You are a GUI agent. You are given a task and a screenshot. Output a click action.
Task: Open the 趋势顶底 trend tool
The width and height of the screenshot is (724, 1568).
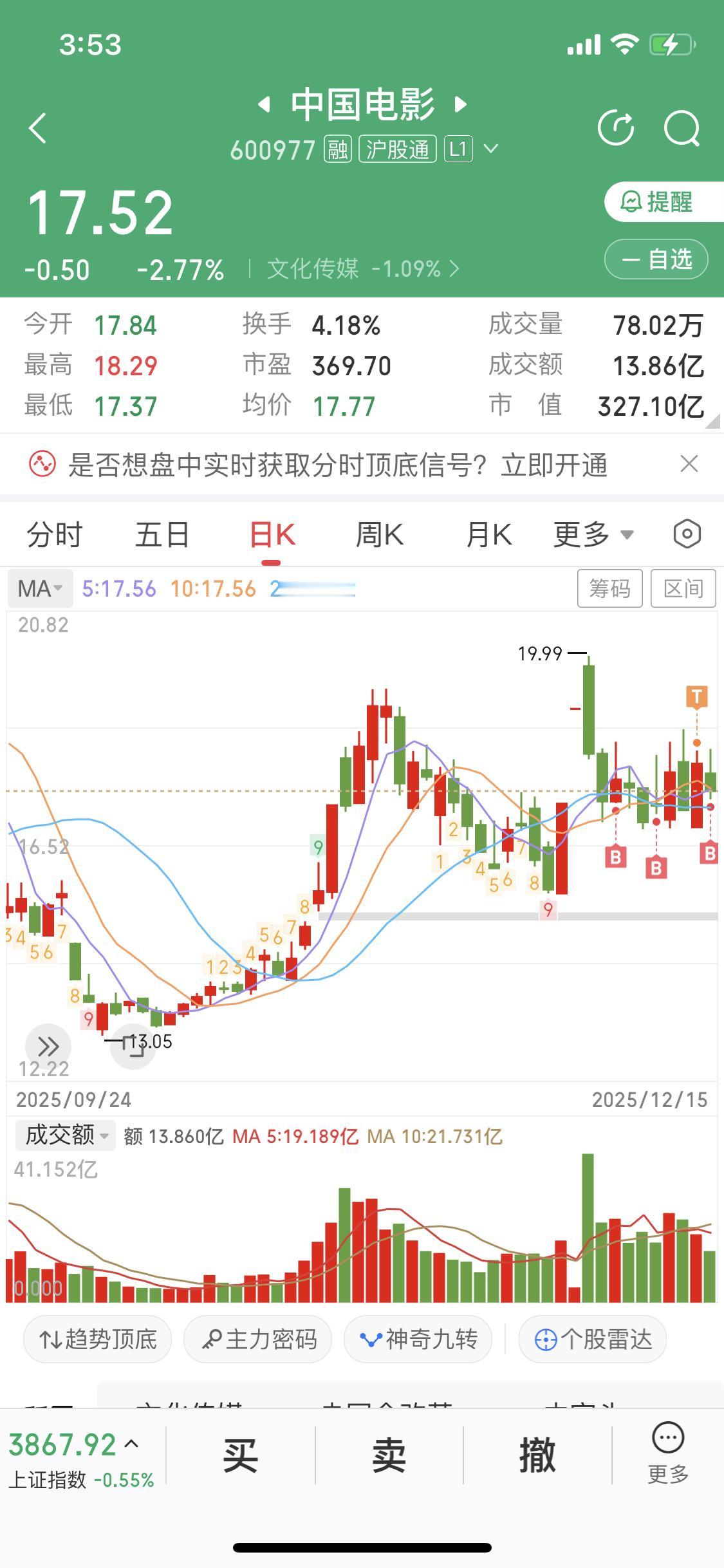(97, 1338)
